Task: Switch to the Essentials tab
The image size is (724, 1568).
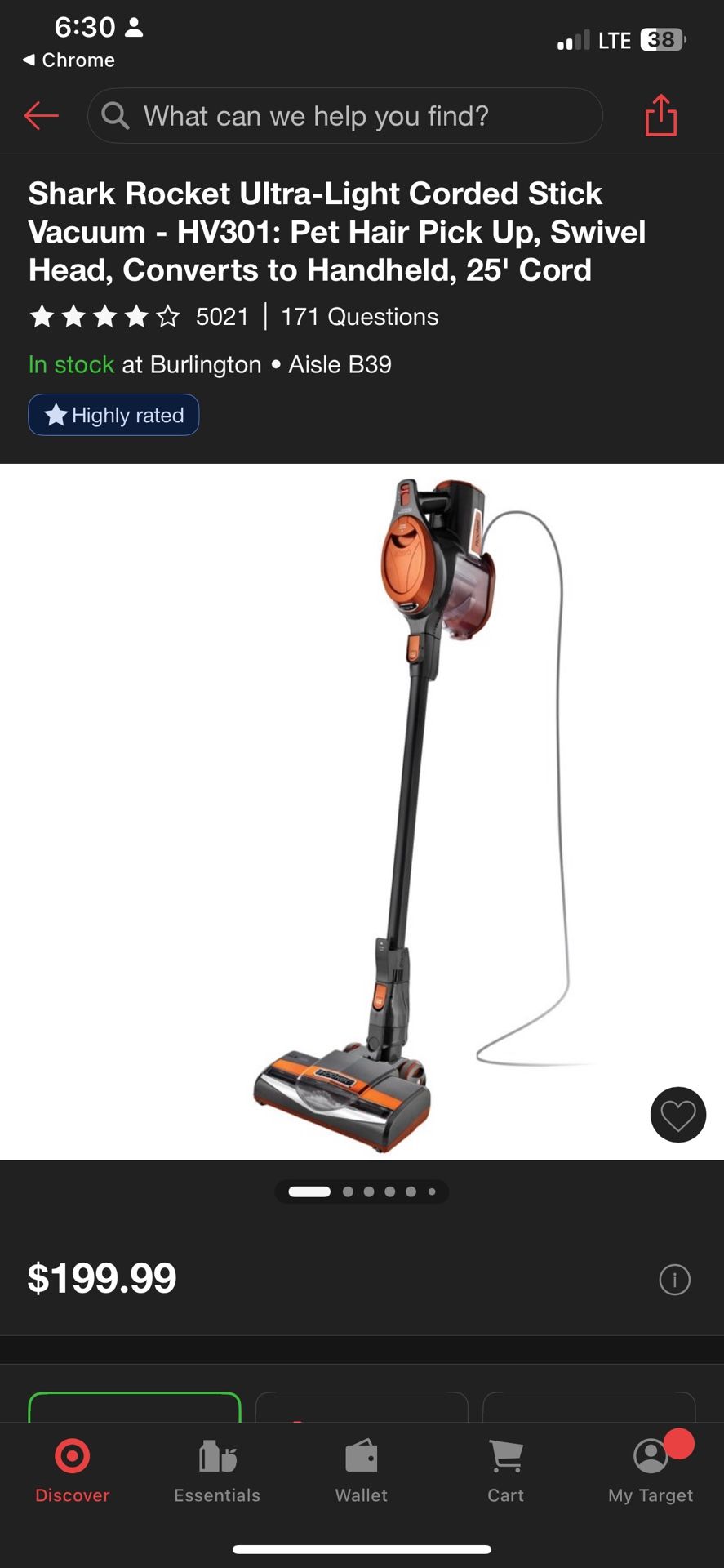Action: coord(217,1472)
